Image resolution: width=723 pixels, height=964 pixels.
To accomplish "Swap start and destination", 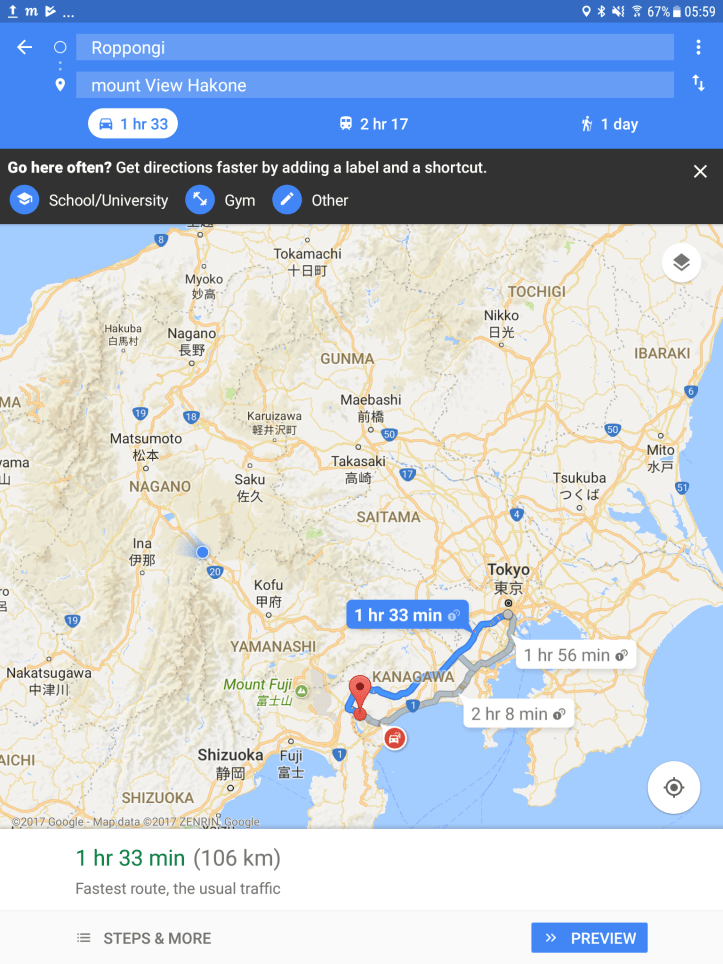I will pyautogui.click(x=698, y=83).
